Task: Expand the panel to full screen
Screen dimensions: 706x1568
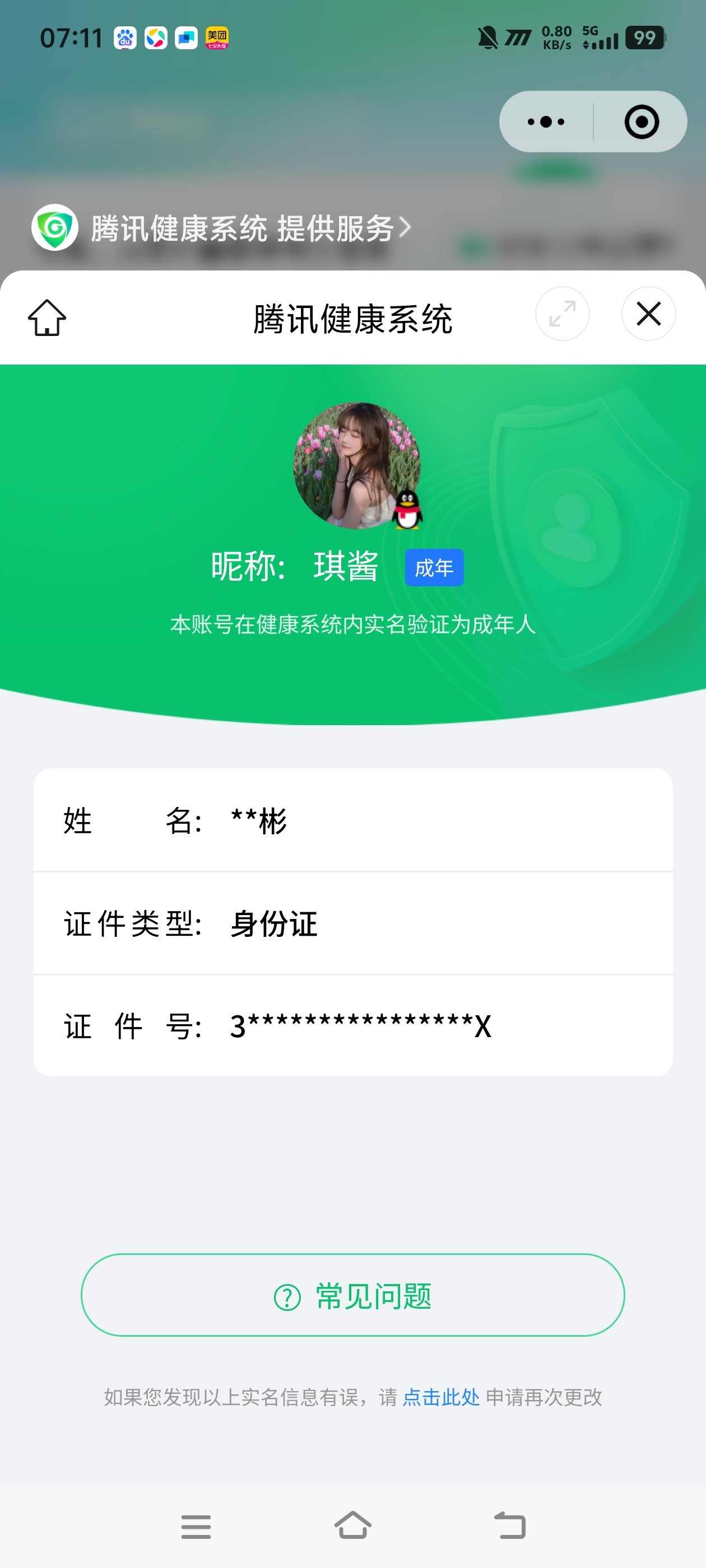Action: 561,314
